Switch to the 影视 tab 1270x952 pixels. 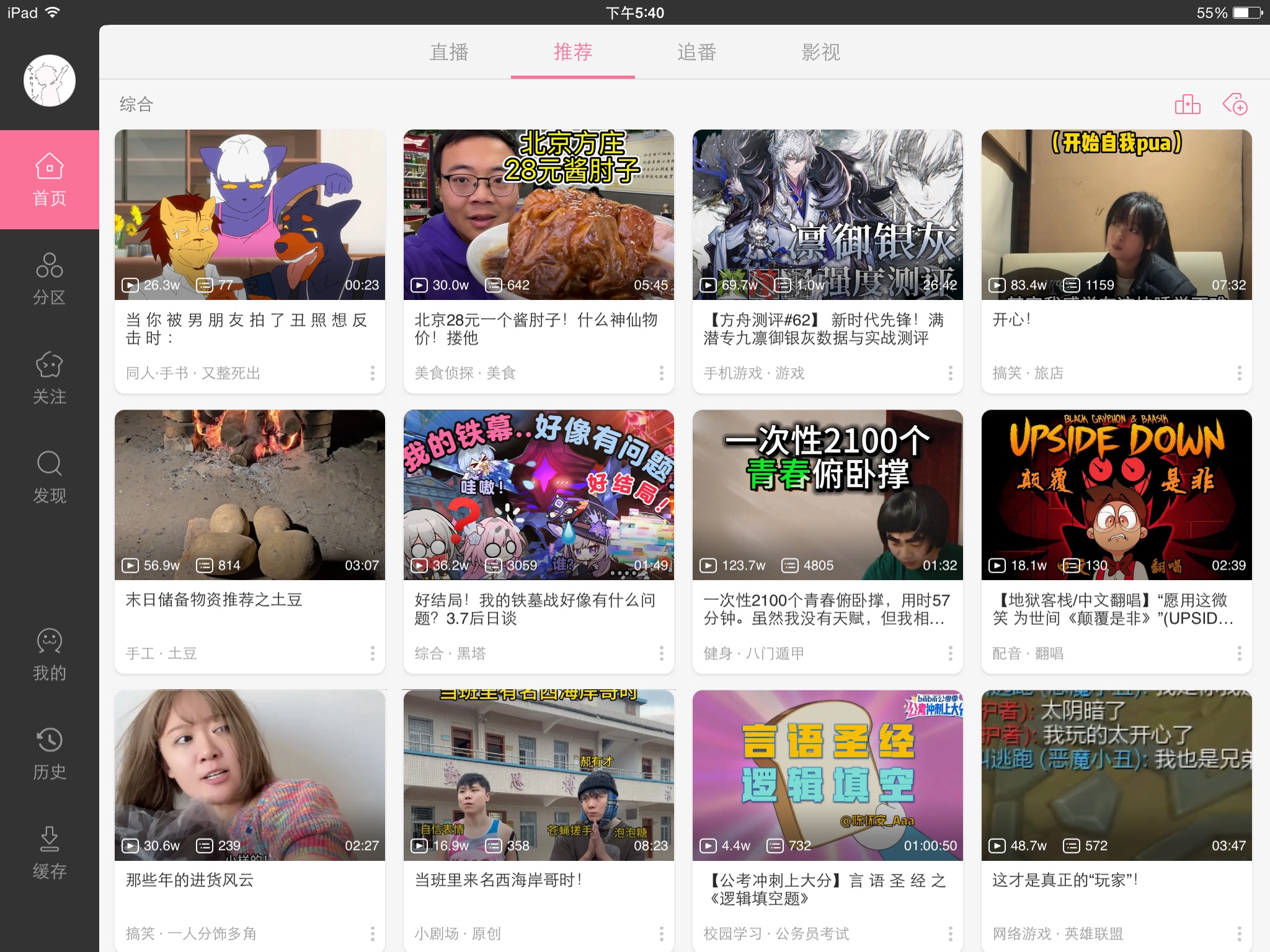820,52
